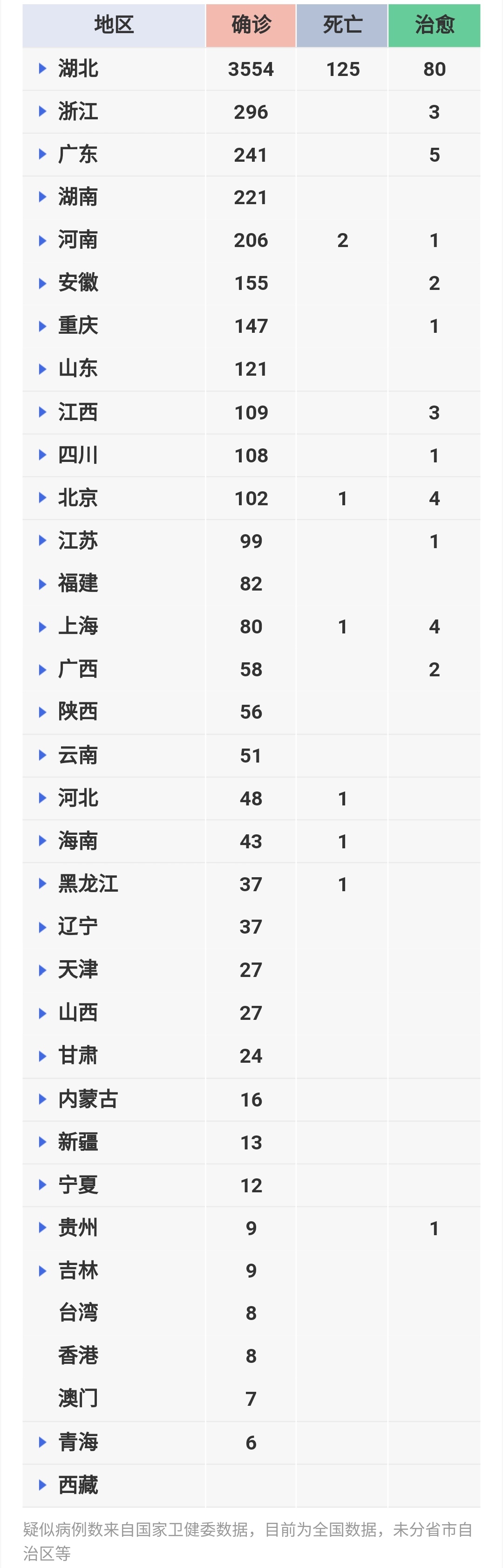503x1568 pixels.
Task: Show details for 重庆
Action: coord(42,326)
